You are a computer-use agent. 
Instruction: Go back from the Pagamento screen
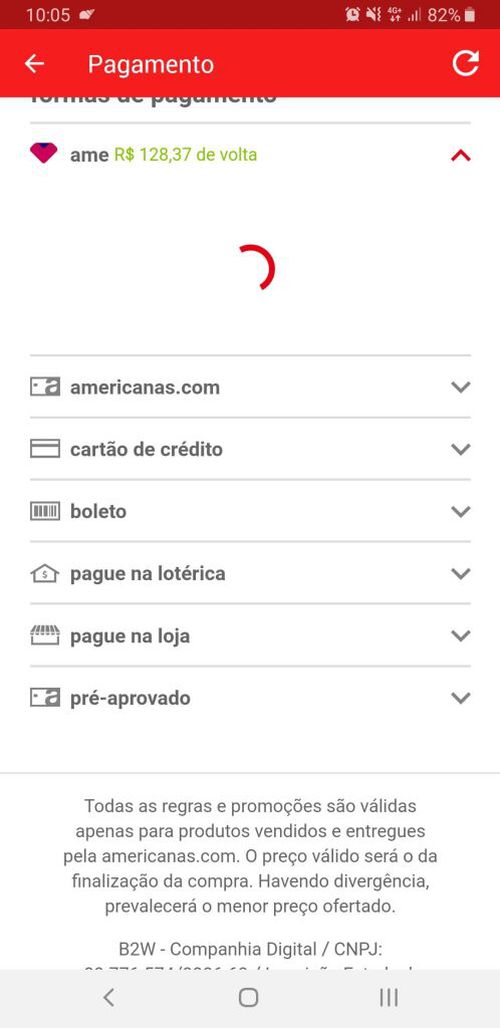pos(34,64)
